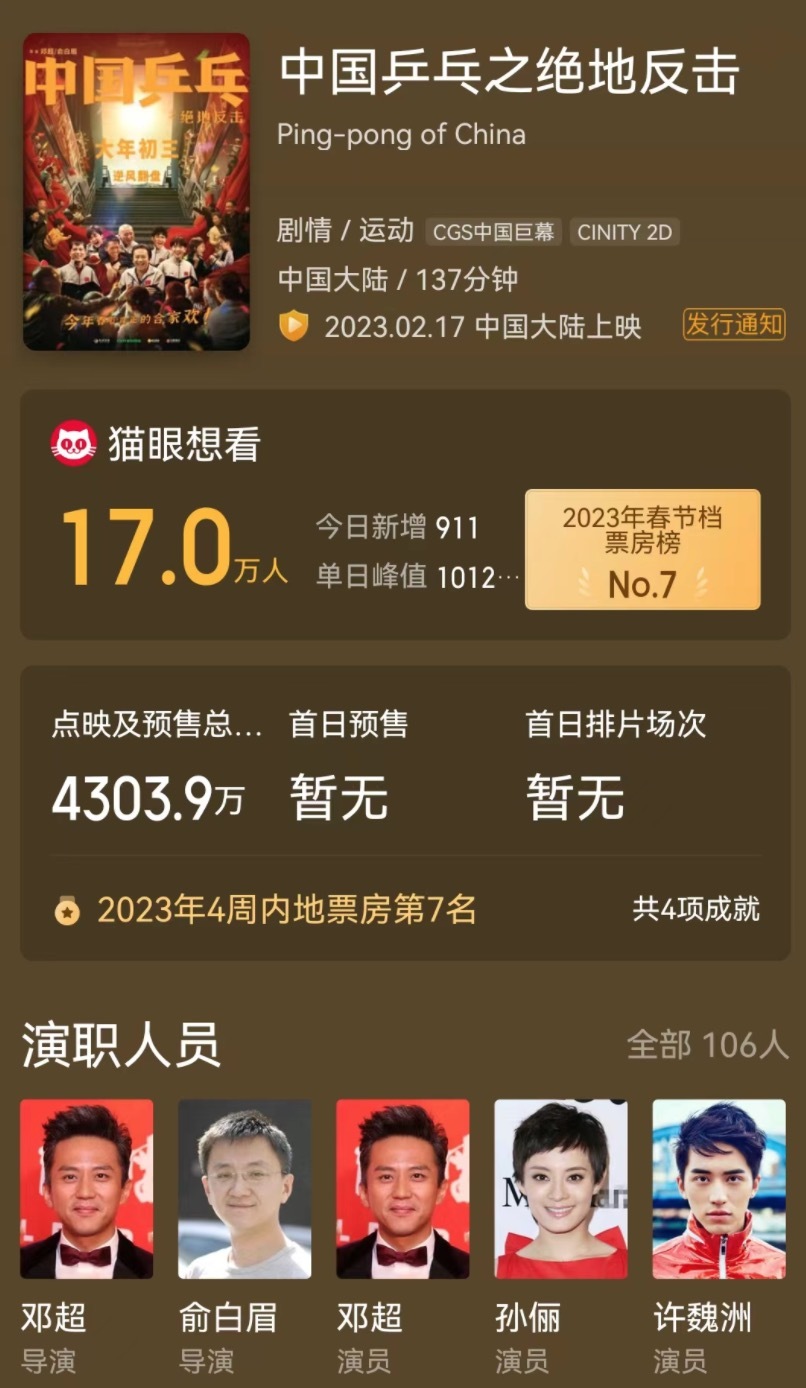Open the 2023年春节档票房榜 No.7 badge
Image resolution: width=806 pixels, height=1388 pixels.
(642, 551)
